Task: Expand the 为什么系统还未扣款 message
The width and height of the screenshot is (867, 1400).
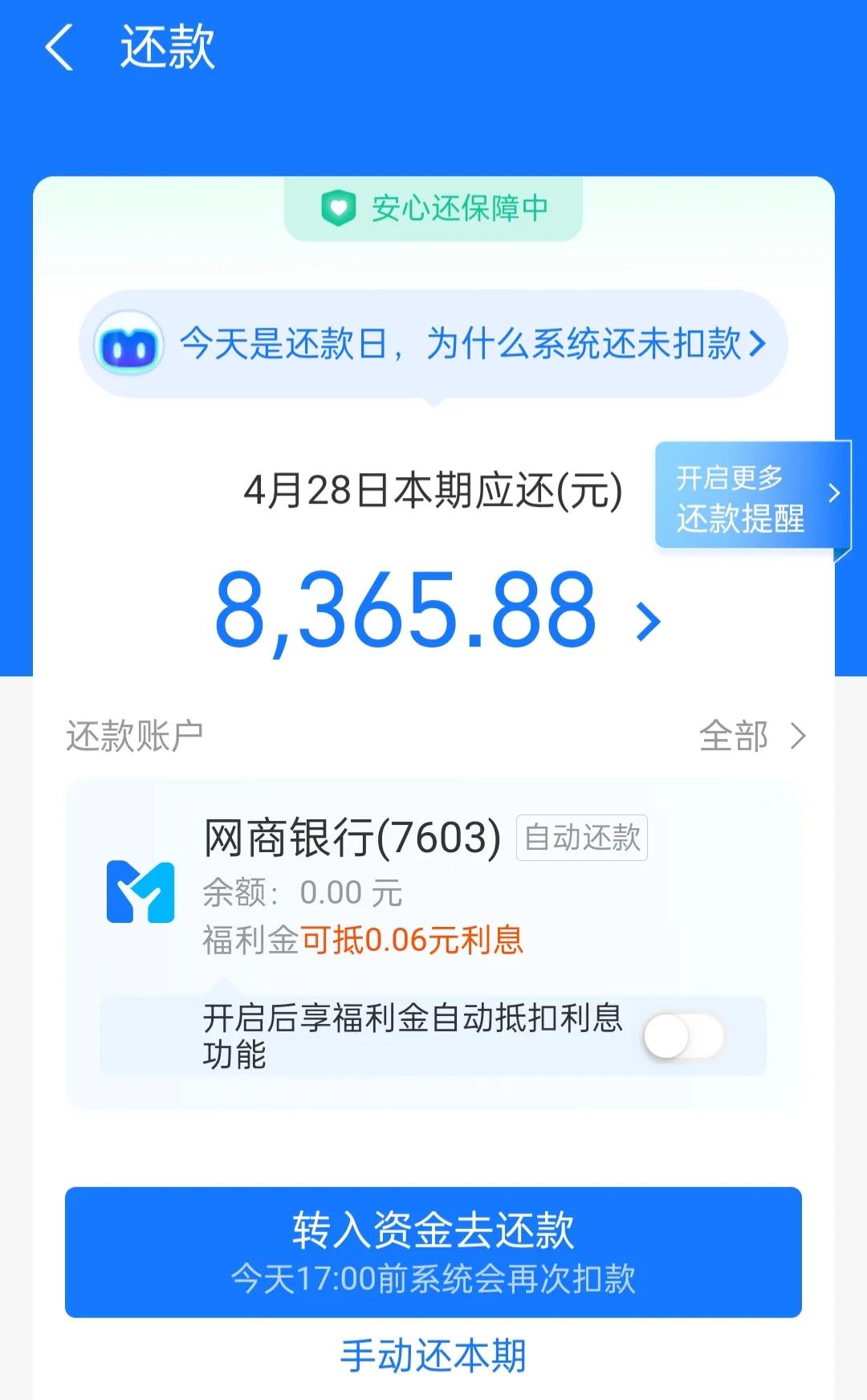Action: [x=466, y=345]
